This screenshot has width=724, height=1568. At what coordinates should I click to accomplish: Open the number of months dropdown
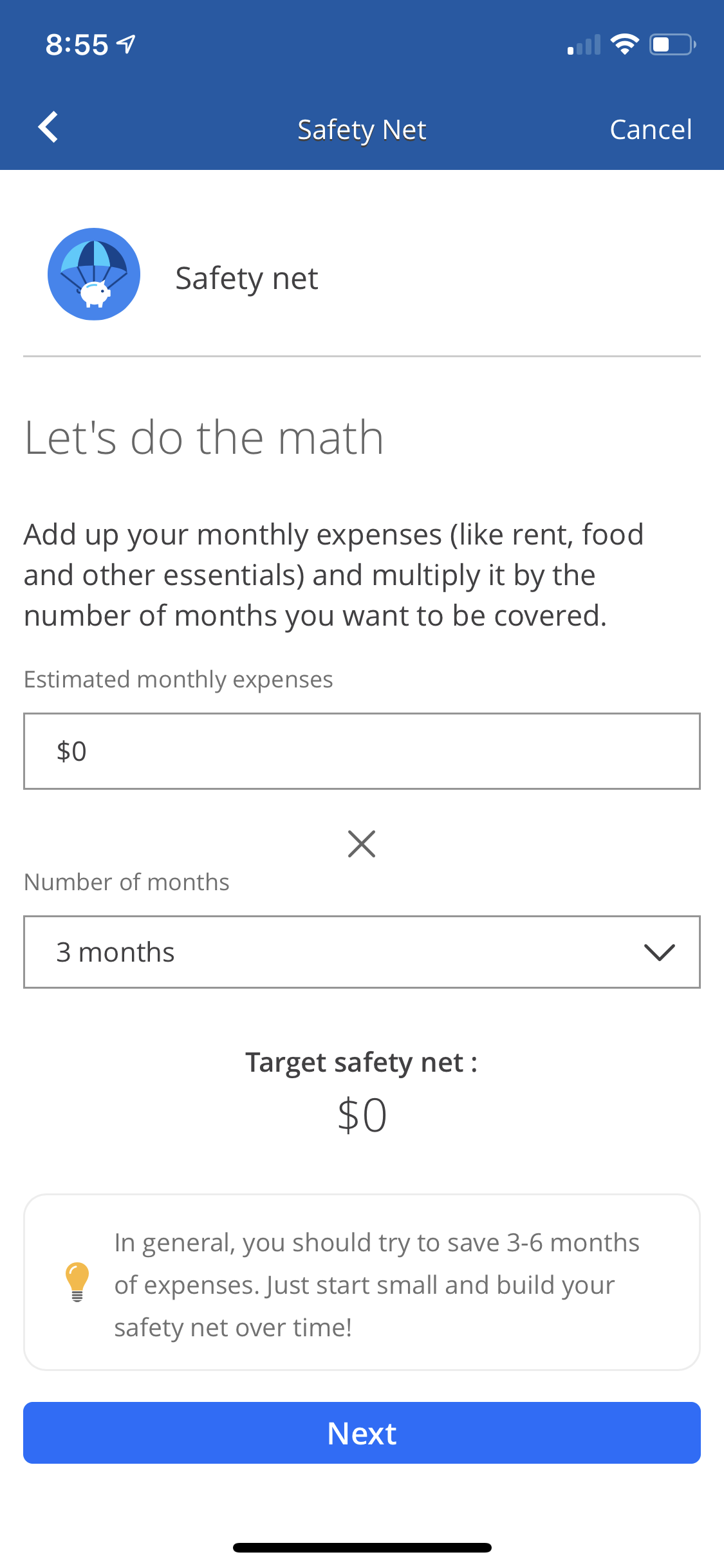(362, 952)
